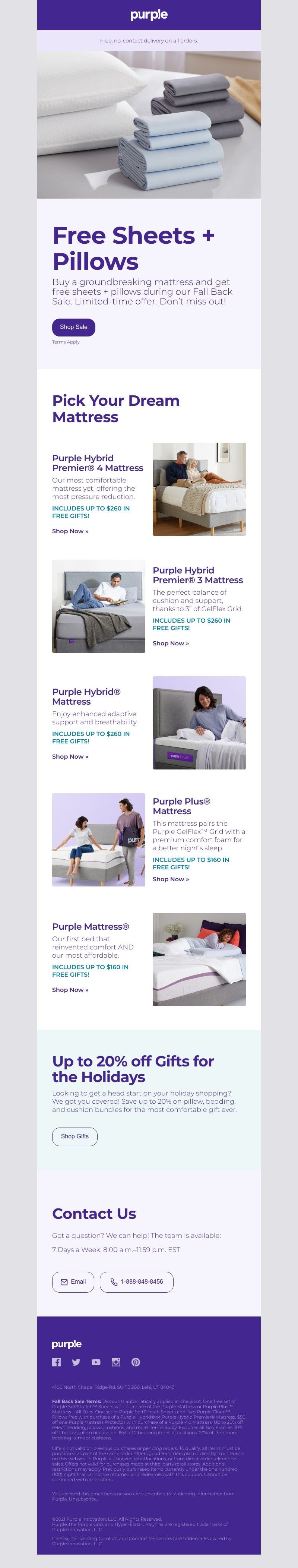Open Shop Now for Purple Mattress
This screenshot has height=1568, width=298.
pyautogui.click(x=70, y=990)
